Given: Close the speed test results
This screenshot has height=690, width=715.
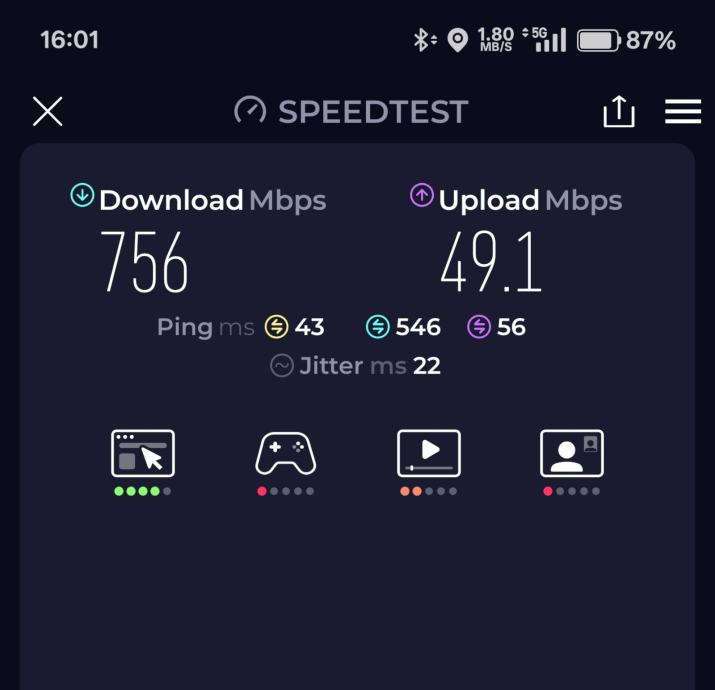Looking at the screenshot, I should point(47,112).
